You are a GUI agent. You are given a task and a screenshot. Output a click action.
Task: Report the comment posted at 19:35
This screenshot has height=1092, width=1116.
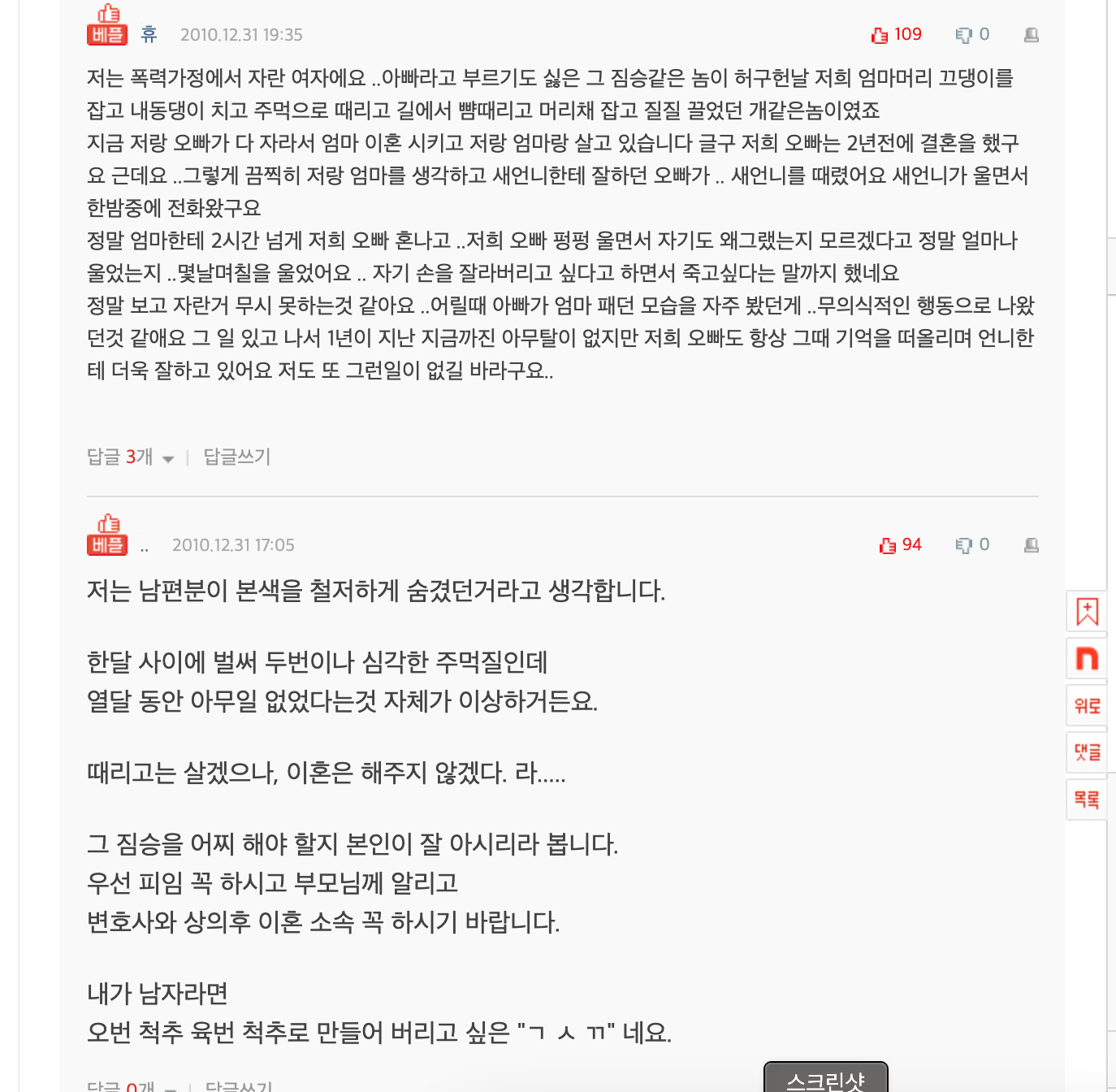(x=1032, y=35)
